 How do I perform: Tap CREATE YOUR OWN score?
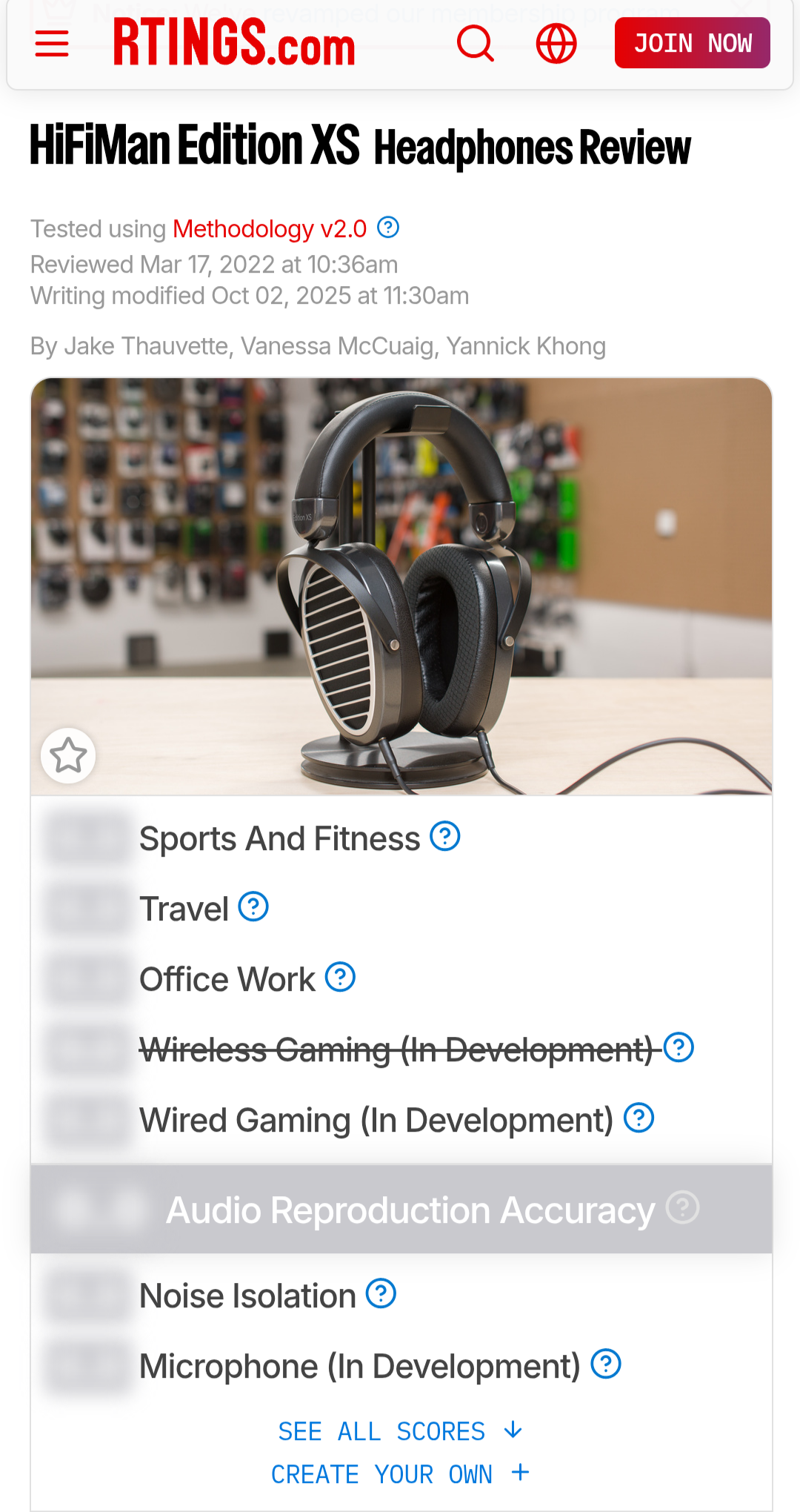click(400, 1474)
